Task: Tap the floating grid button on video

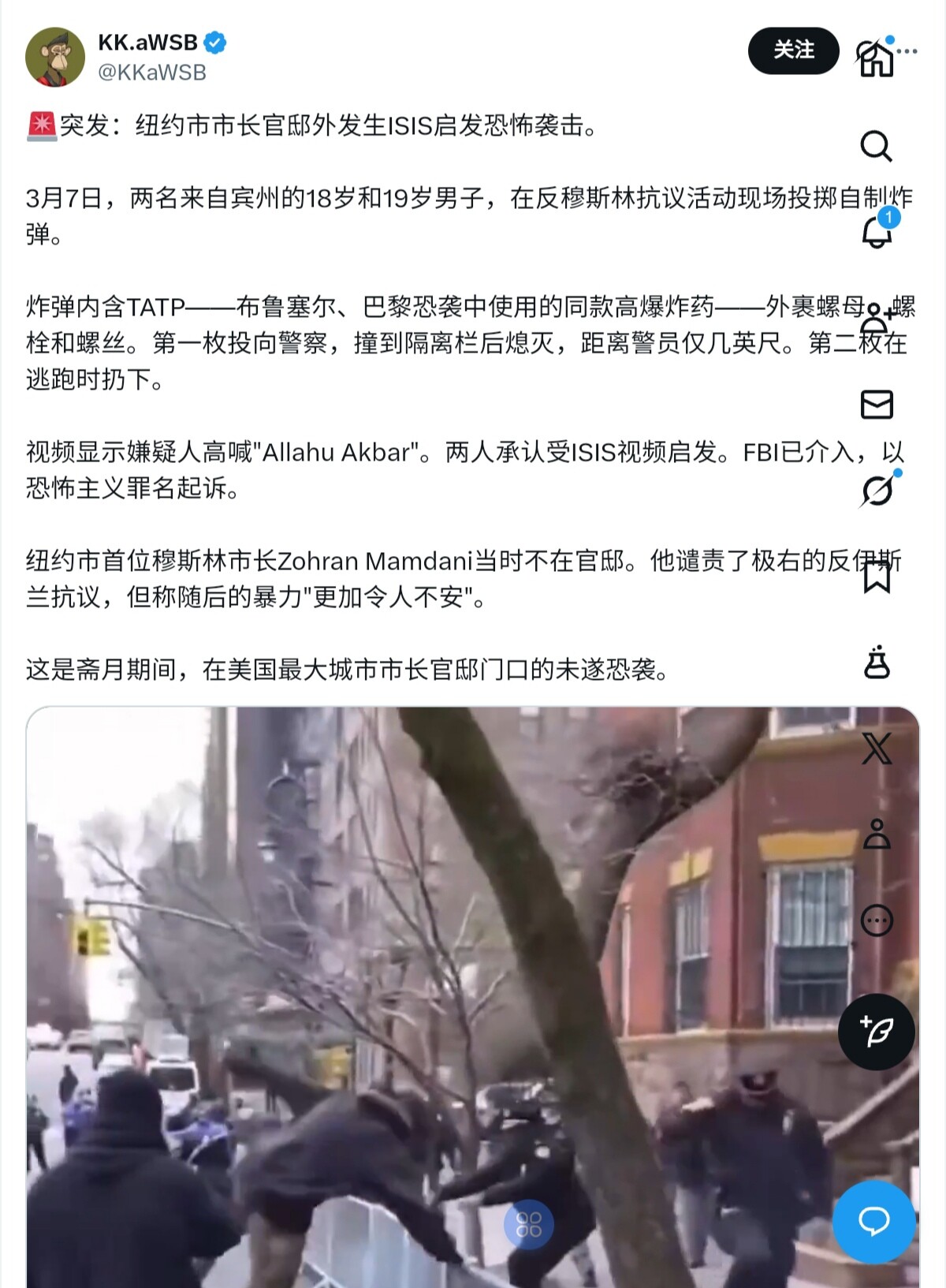Action: (528, 1224)
